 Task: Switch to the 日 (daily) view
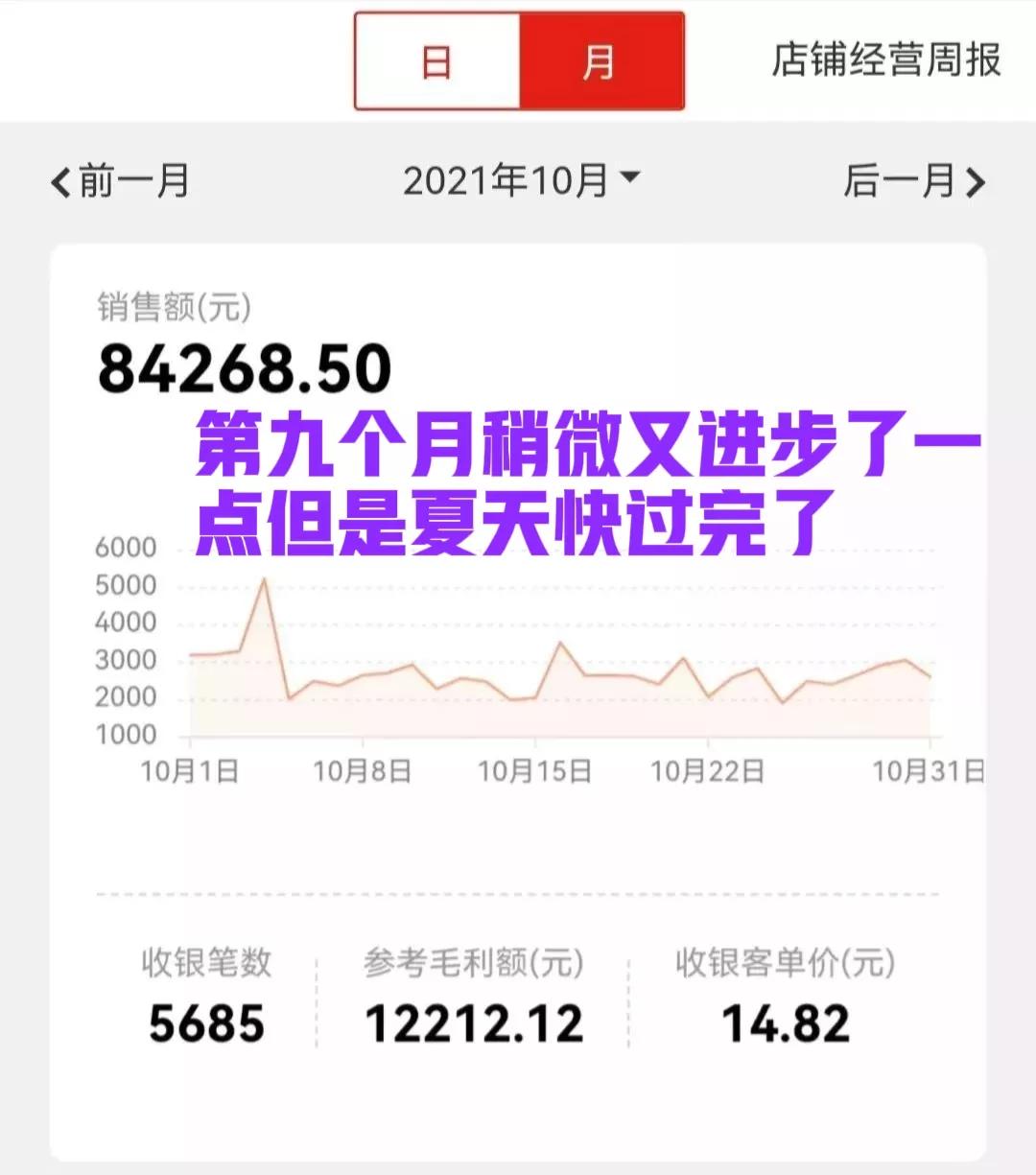pos(437,61)
